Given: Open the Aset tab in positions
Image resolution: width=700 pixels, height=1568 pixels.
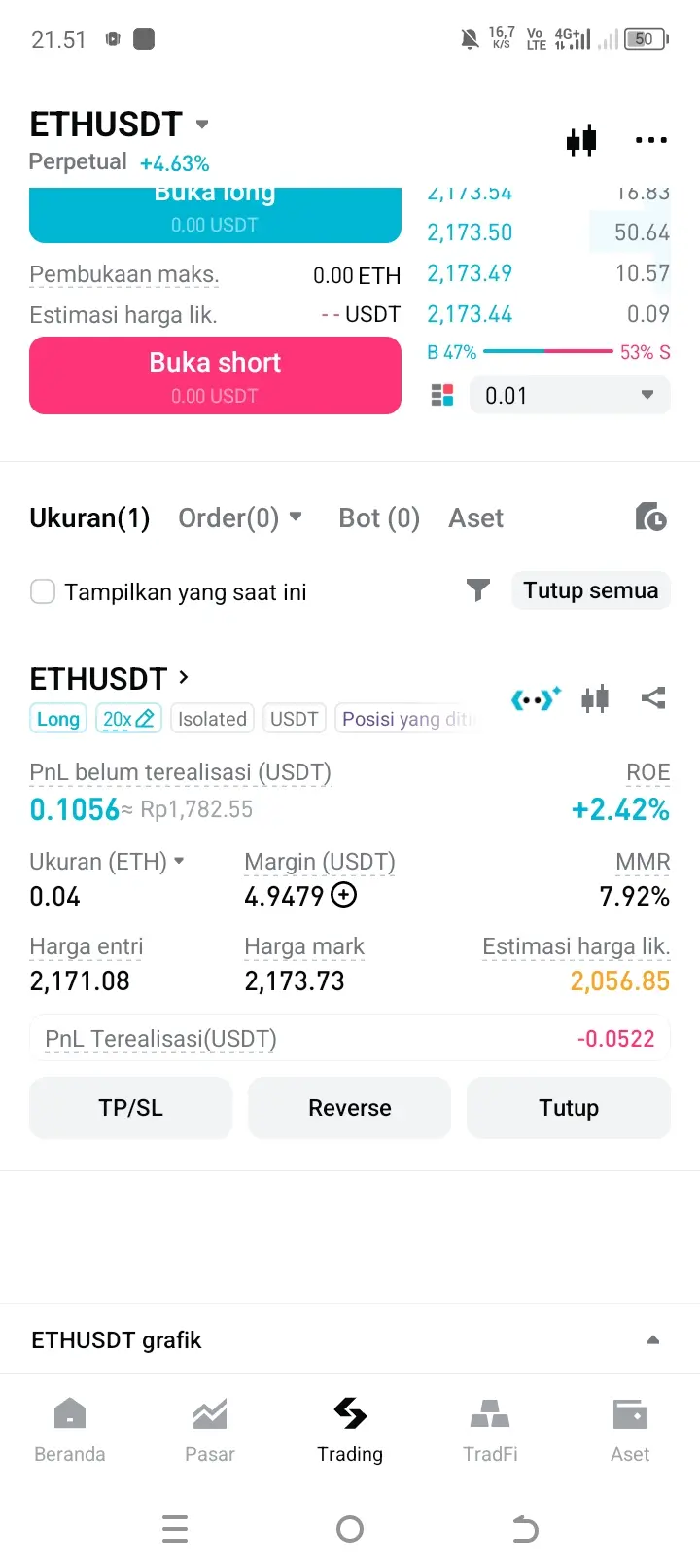Looking at the screenshot, I should tap(475, 518).
